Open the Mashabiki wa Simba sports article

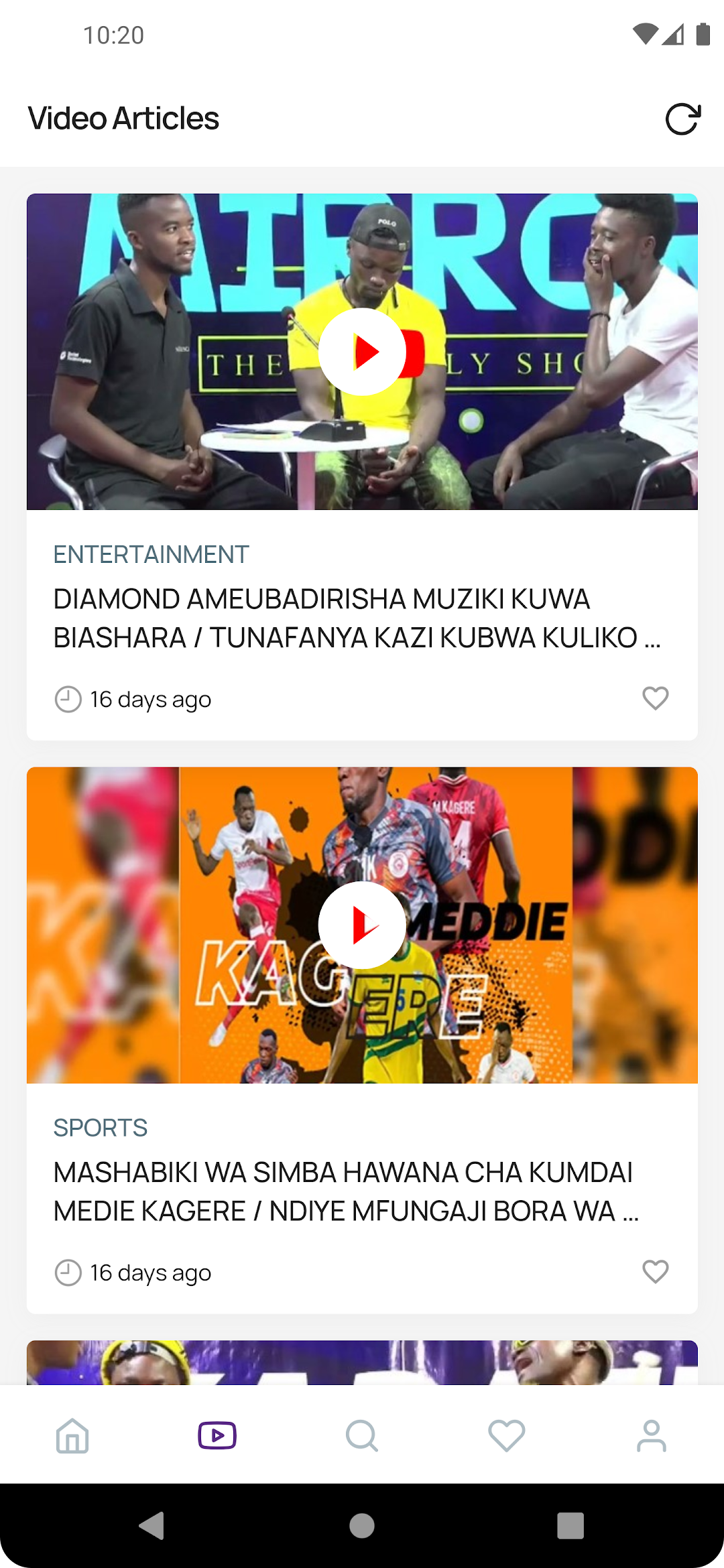pyautogui.click(x=347, y=1191)
